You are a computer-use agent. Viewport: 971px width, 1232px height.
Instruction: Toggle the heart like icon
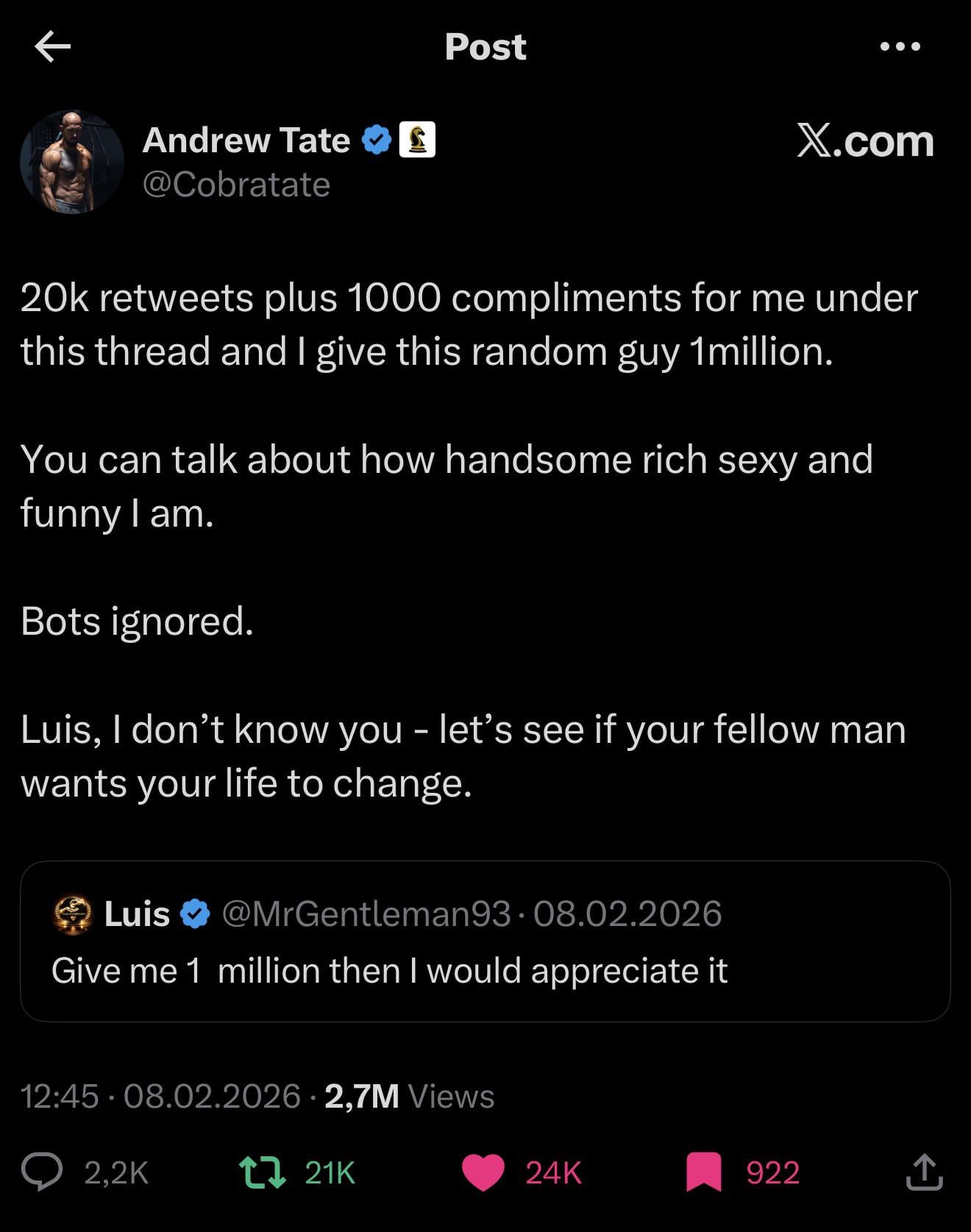click(483, 1172)
